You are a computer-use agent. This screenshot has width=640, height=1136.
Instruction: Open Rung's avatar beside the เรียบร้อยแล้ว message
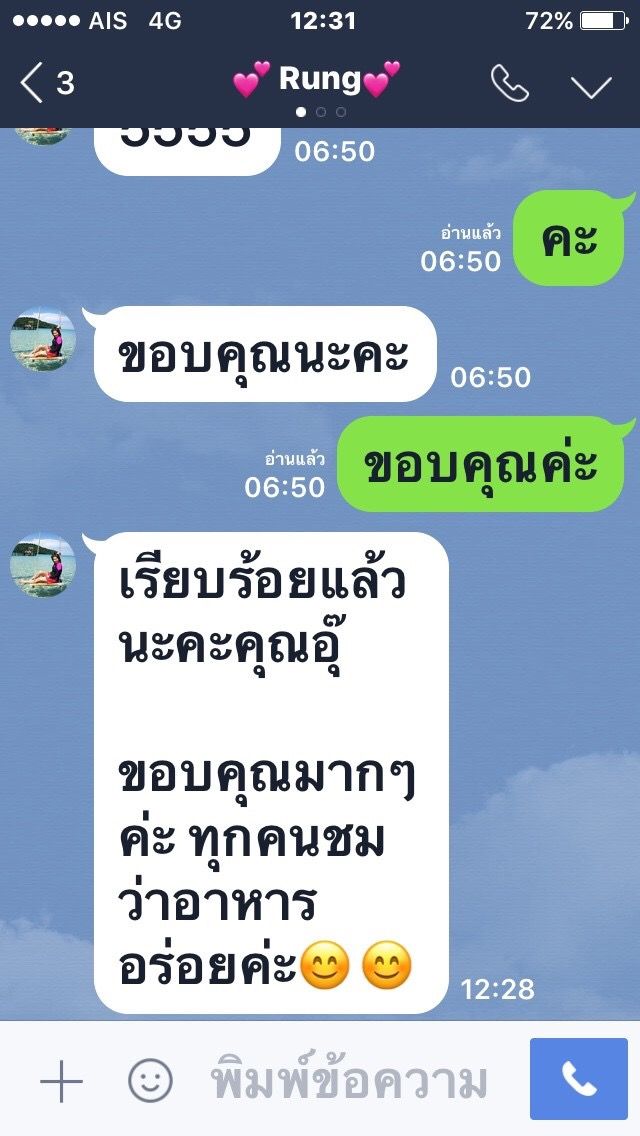42,566
